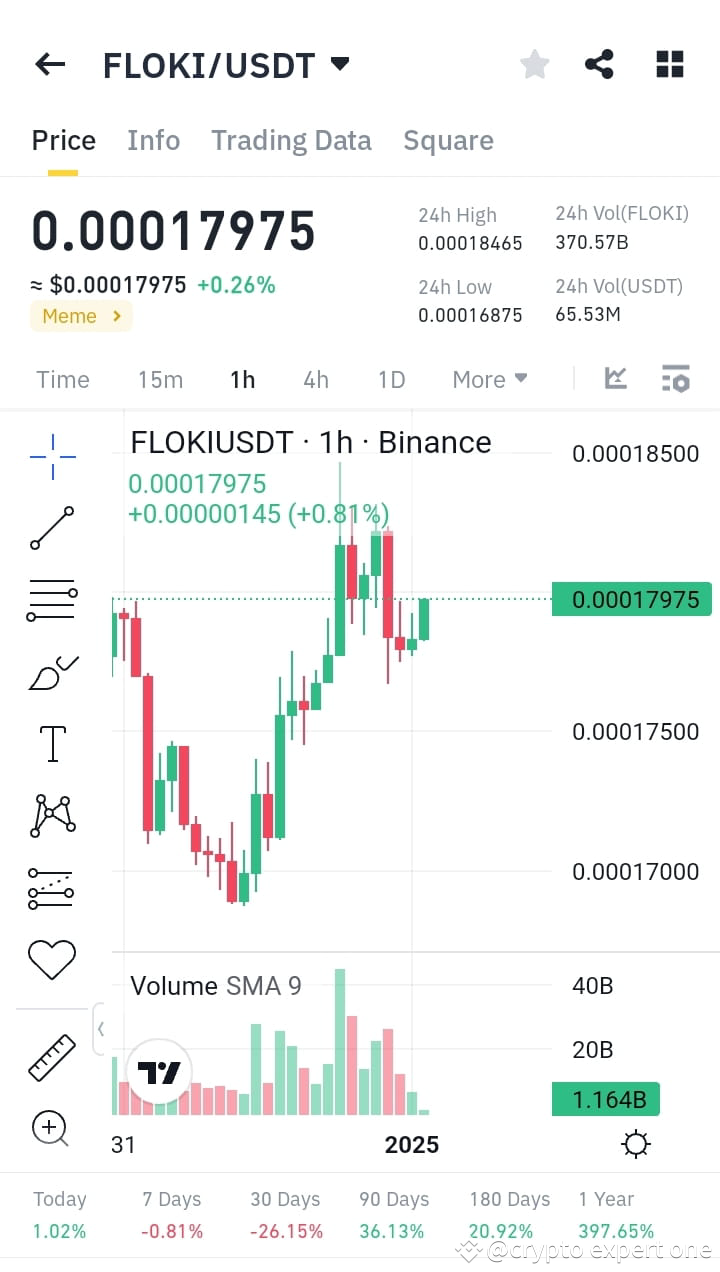The width and height of the screenshot is (720, 1272).
Task: Select the ruler measure tool
Action: (52, 1055)
